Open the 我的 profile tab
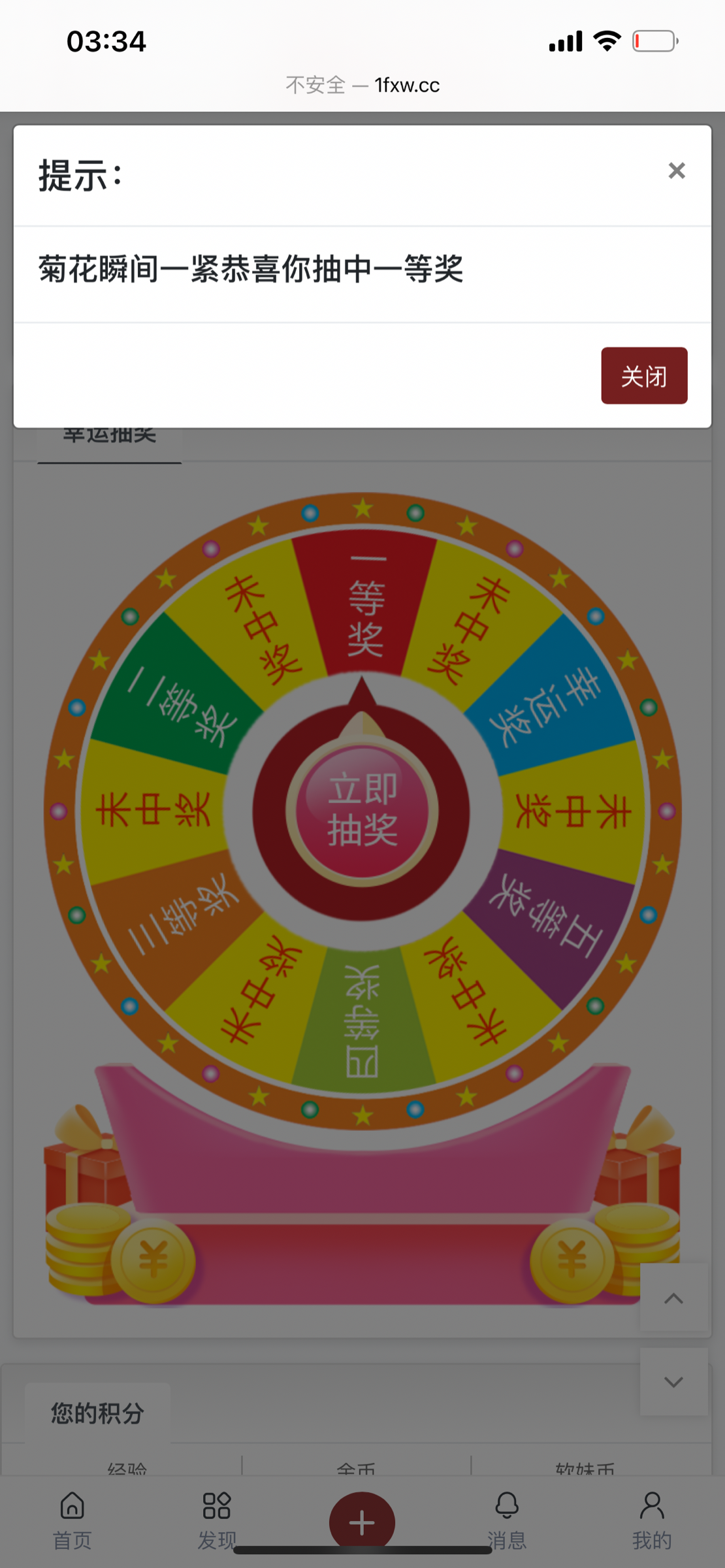Screen dimensions: 725x1568 coord(651,1520)
